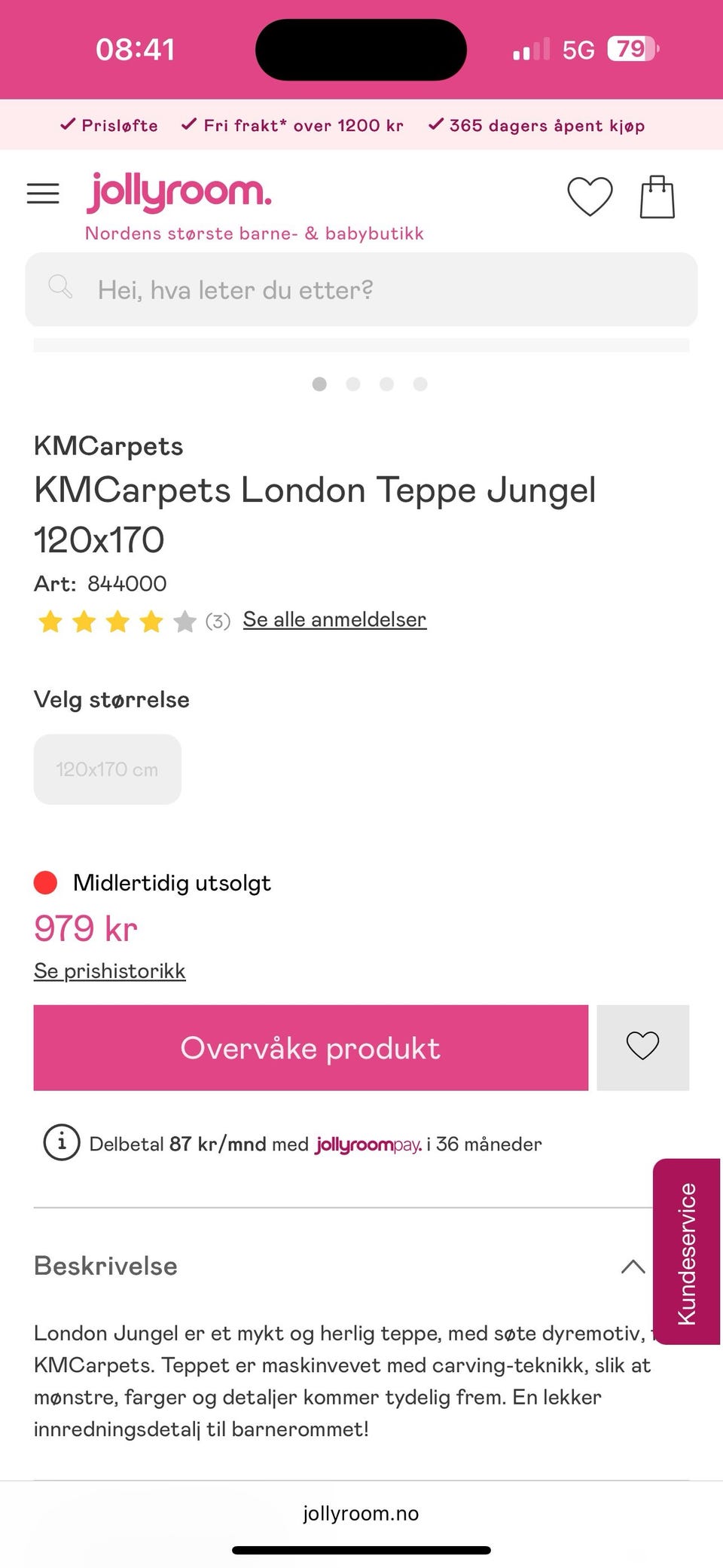
Task: Open the wishlist heart in header
Action: 590,196
